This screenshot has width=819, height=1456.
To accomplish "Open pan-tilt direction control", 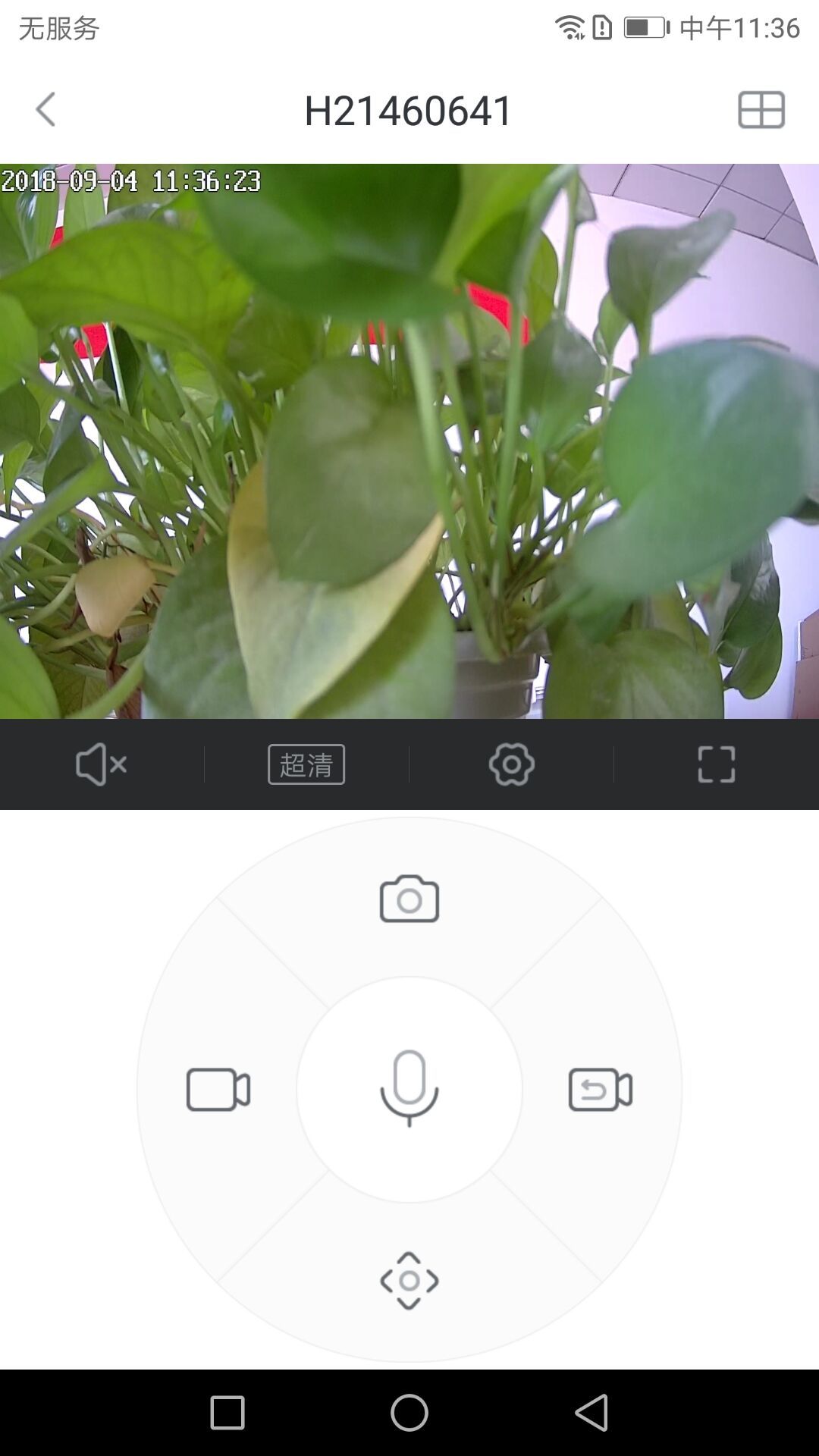I will (x=409, y=1281).
